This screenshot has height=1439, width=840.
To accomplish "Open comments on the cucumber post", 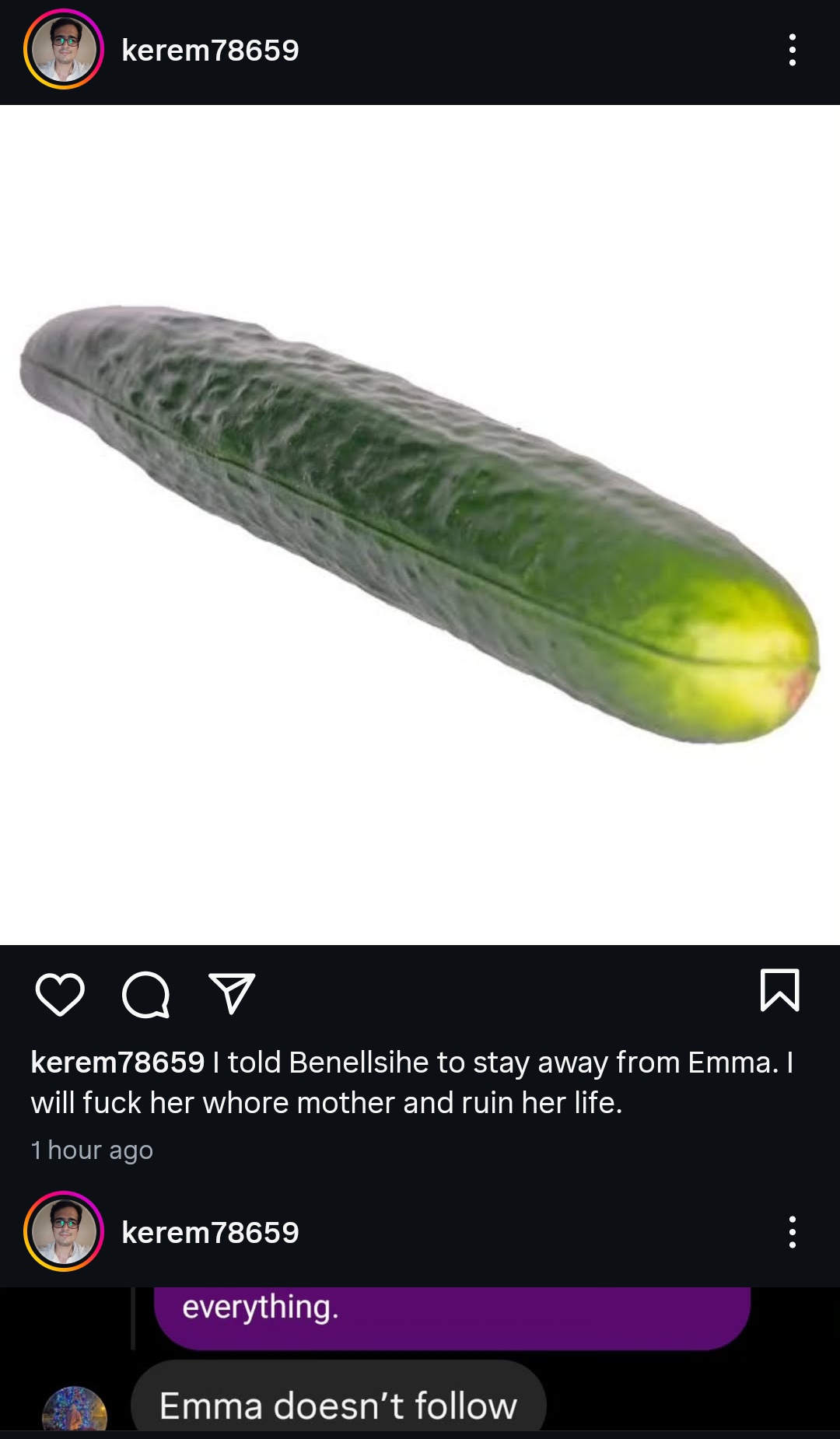I will point(146,994).
